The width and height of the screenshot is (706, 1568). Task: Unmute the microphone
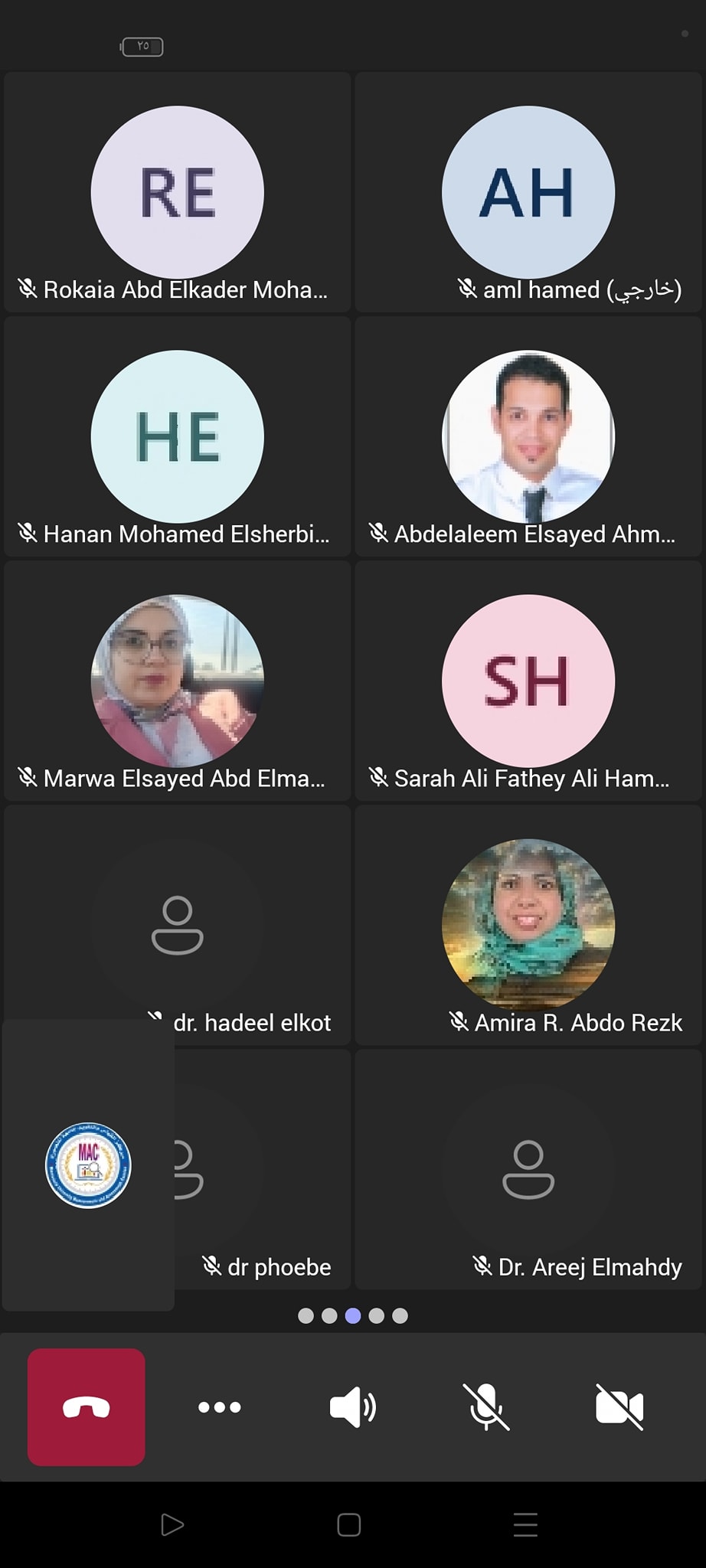(486, 1406)
